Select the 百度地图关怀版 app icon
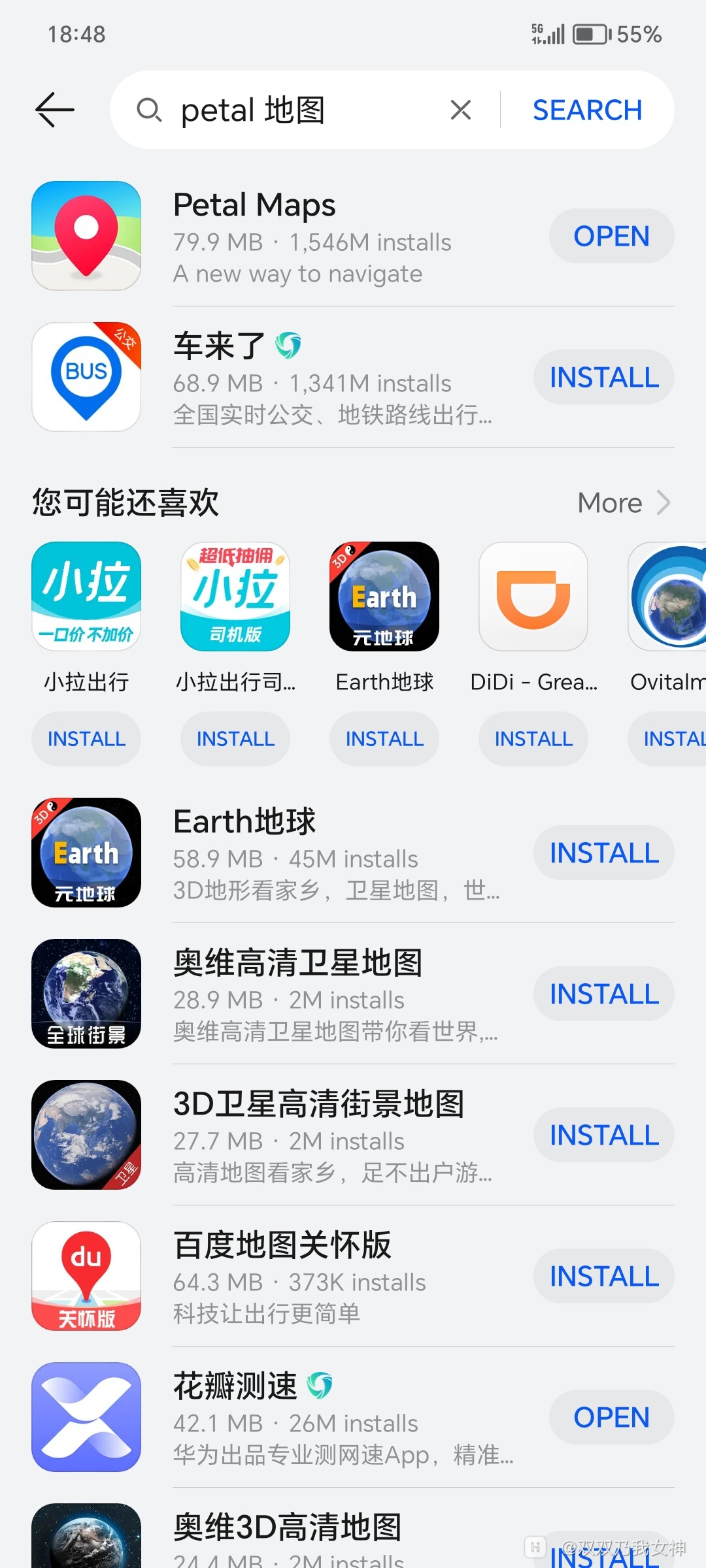Viewport: 706px width, 1568px height. (x=86, y=1274)
